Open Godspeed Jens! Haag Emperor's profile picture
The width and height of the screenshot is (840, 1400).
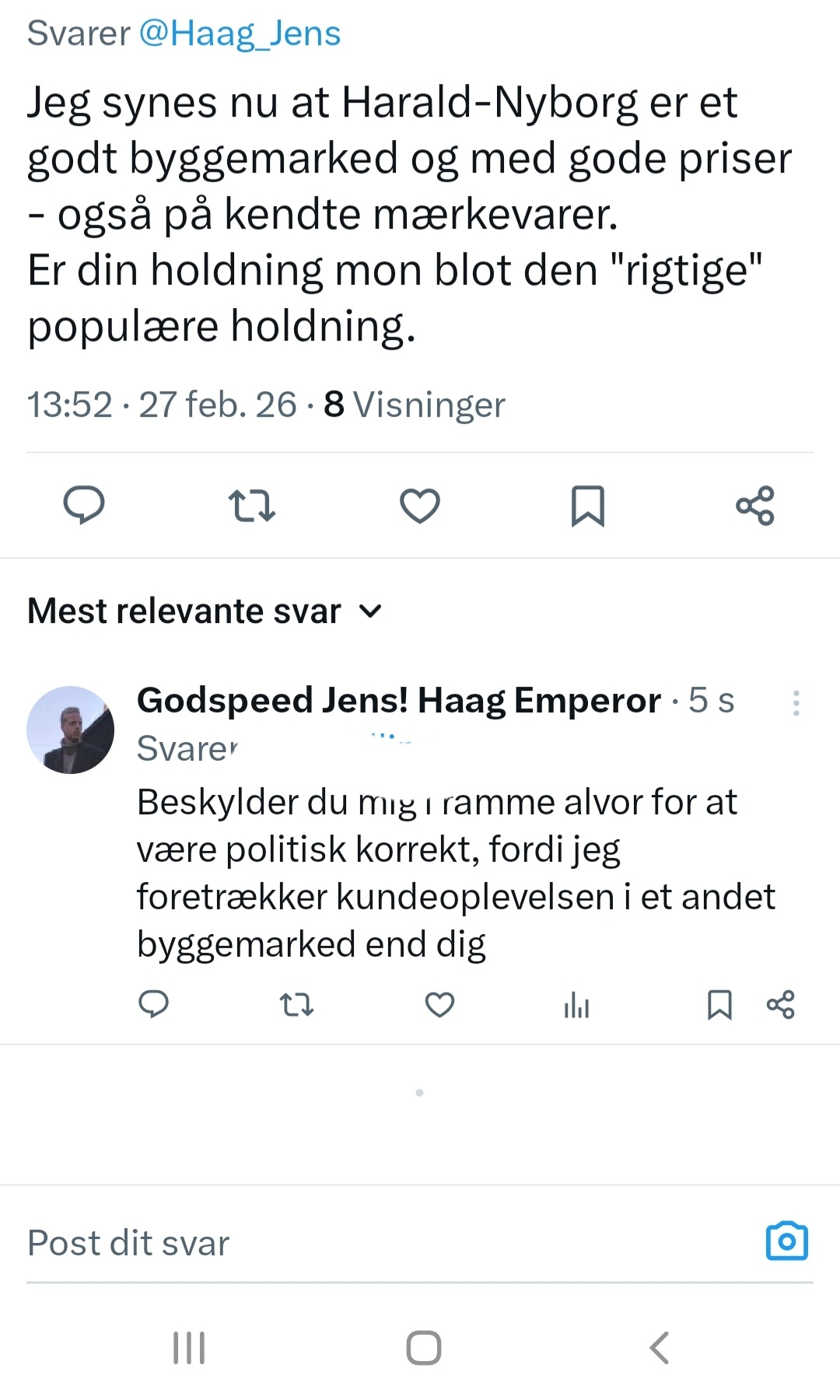[x=71, y=730]
